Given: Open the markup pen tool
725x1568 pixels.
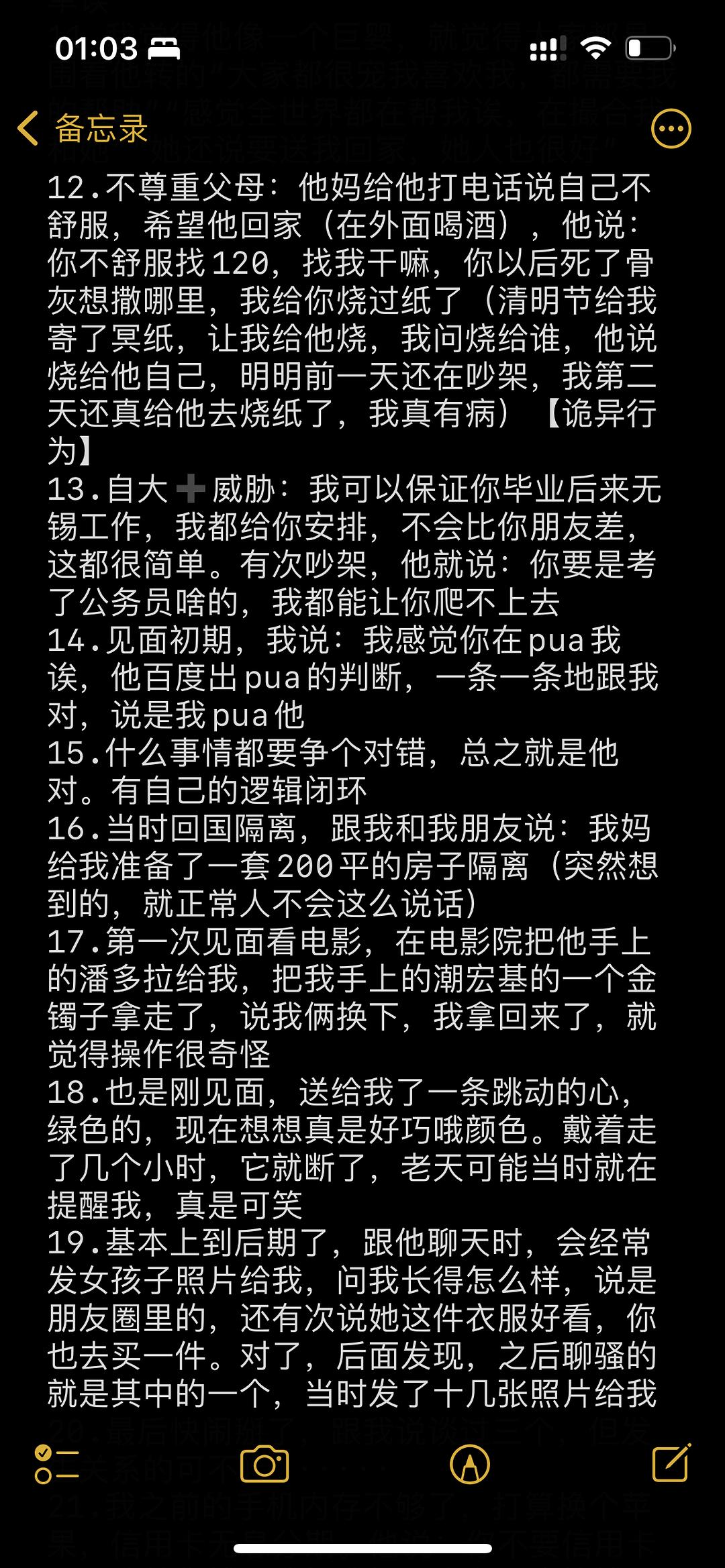Looking at the screenshot, I should point(469,1464).
